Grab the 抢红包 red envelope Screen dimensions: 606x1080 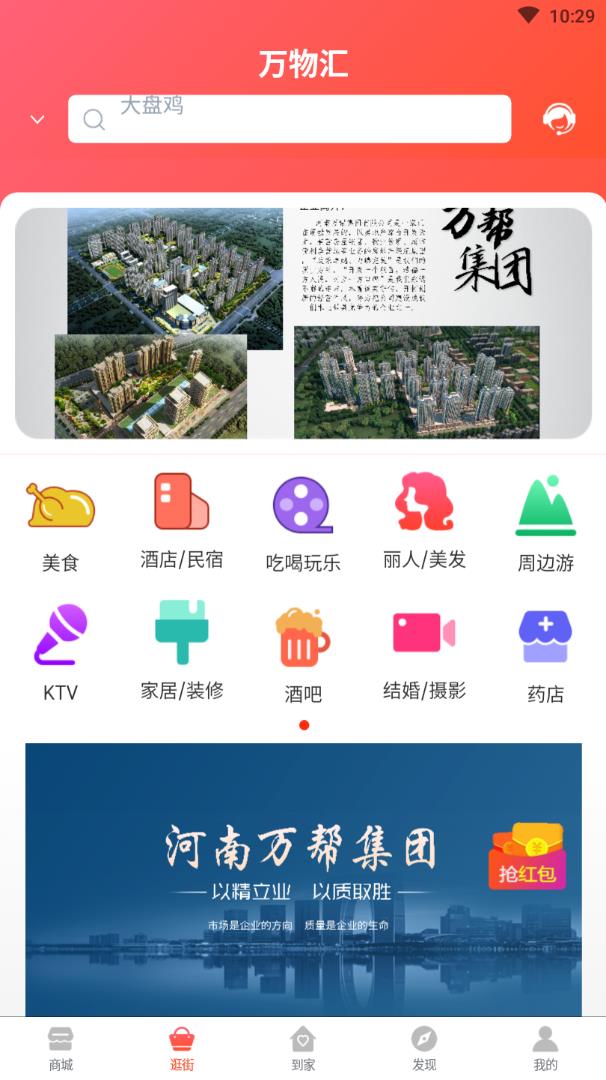[x=527, y=856]
